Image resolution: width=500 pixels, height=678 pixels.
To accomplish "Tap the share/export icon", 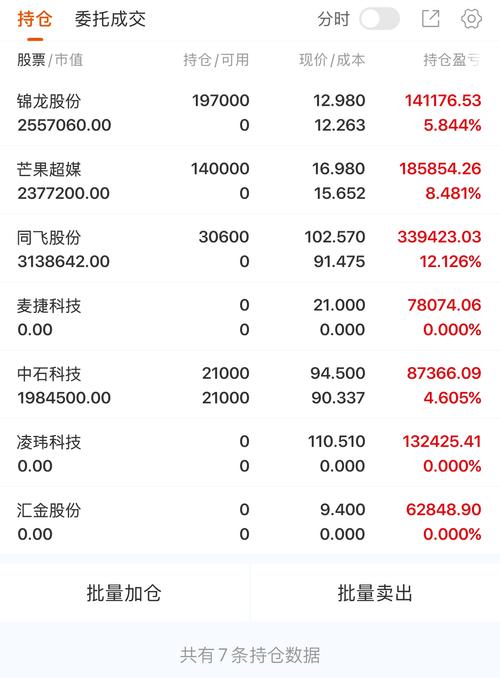I will coord(430,19).
